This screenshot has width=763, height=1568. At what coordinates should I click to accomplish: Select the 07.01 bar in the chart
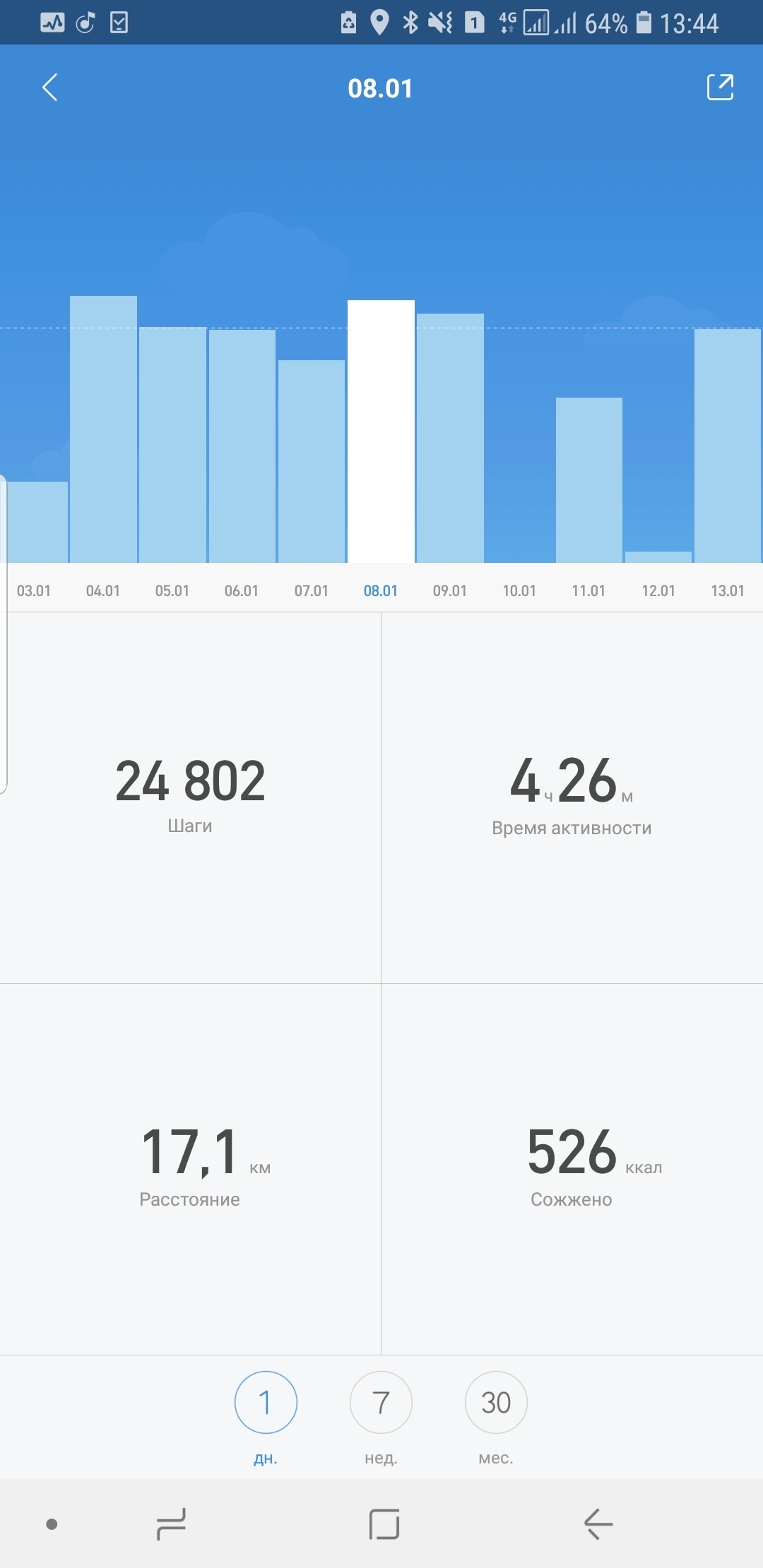(311, 462)
